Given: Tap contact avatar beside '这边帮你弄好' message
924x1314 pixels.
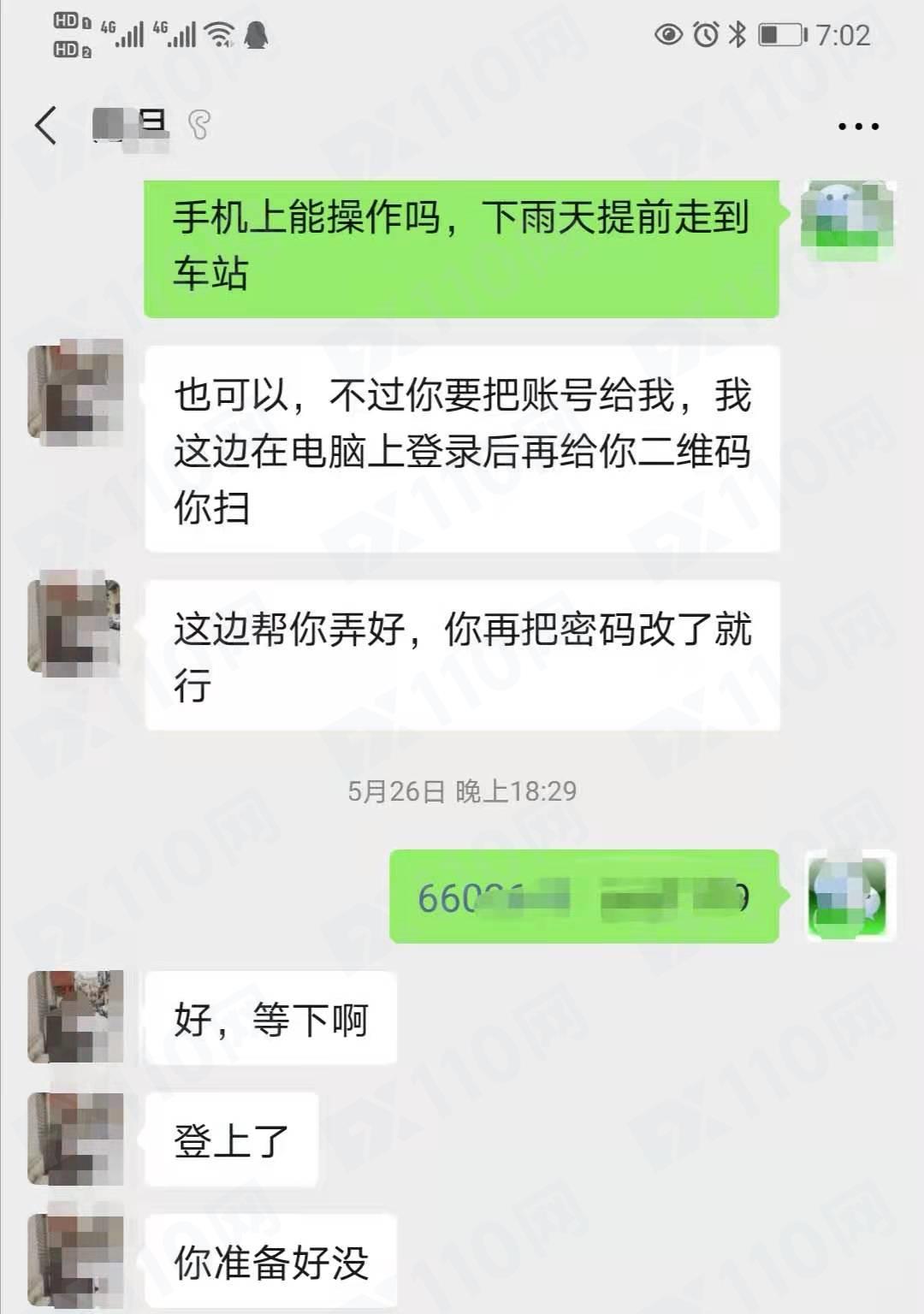Looking at the screenshot, I should click(x=75, y=628).
